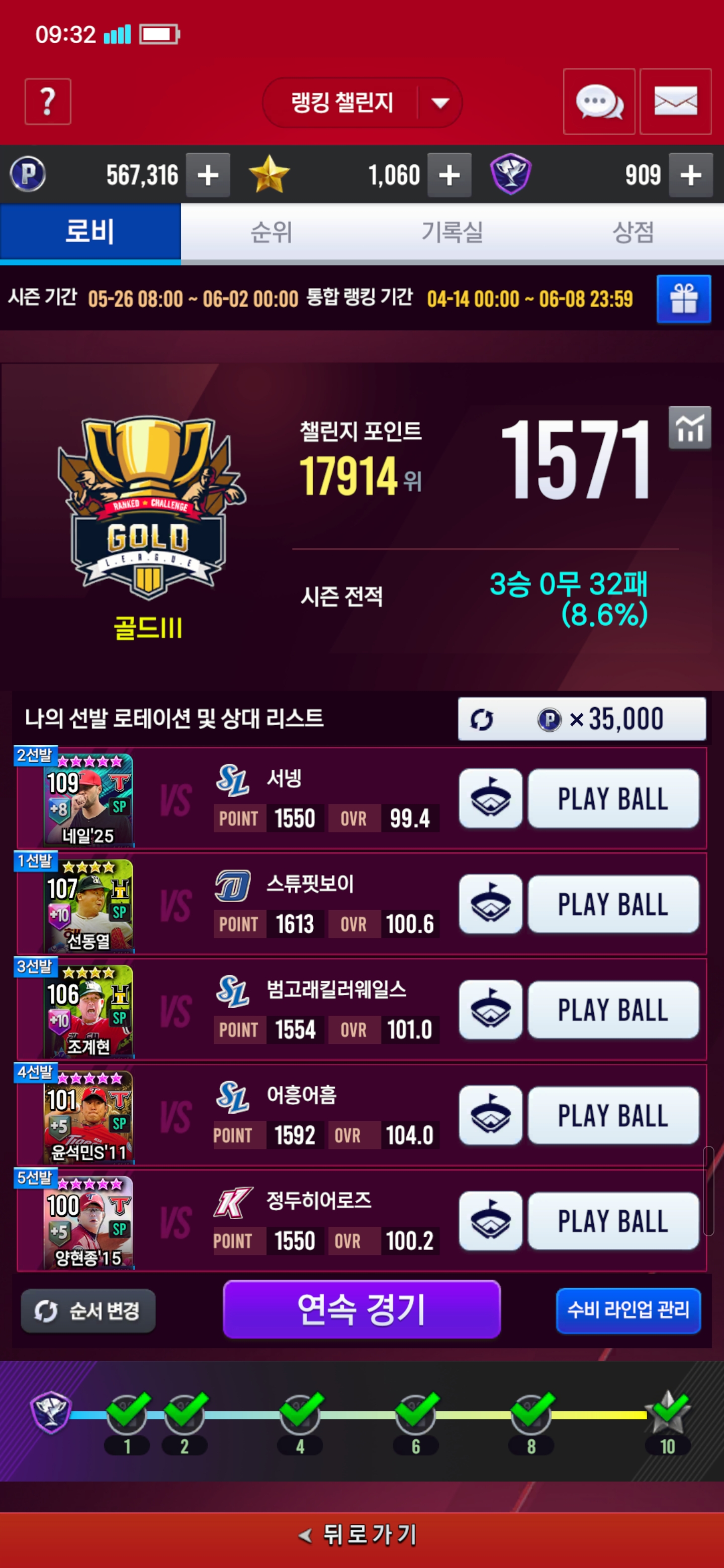Open the help question mark icon
724x1568 pixels.
[x=47, y=102]
